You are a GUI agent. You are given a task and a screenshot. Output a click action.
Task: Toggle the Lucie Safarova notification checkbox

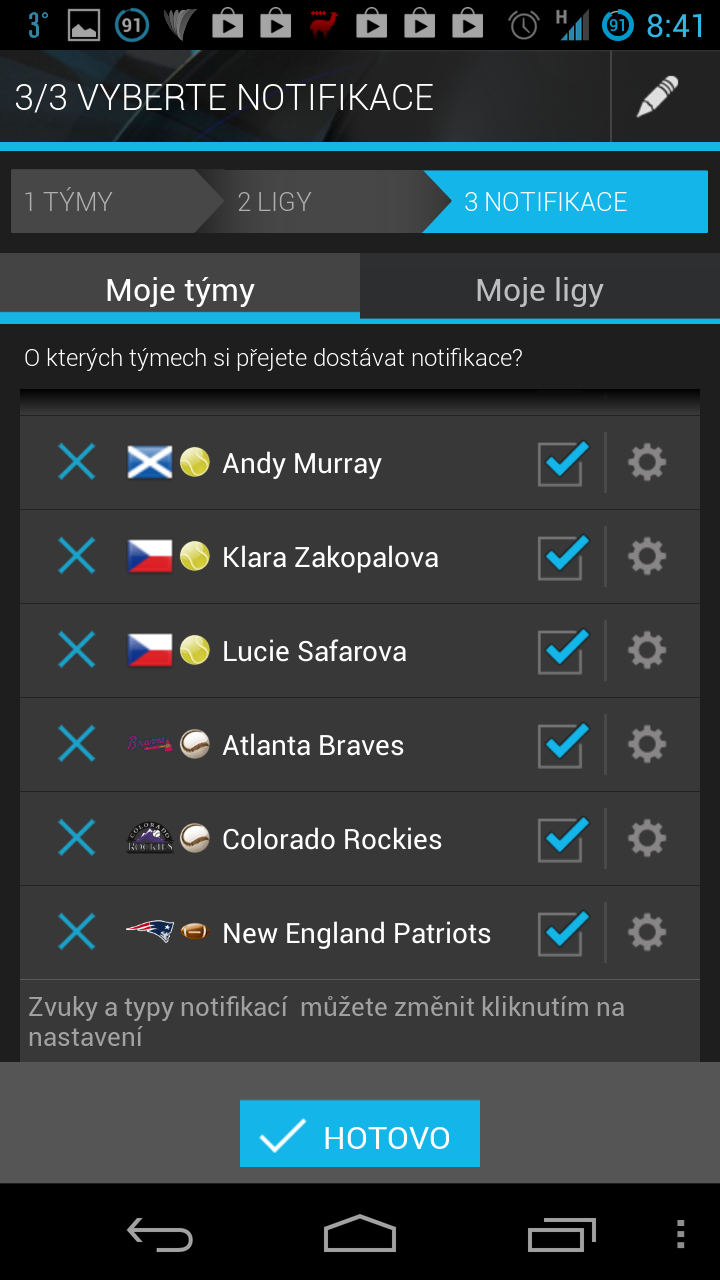[562, 650]
